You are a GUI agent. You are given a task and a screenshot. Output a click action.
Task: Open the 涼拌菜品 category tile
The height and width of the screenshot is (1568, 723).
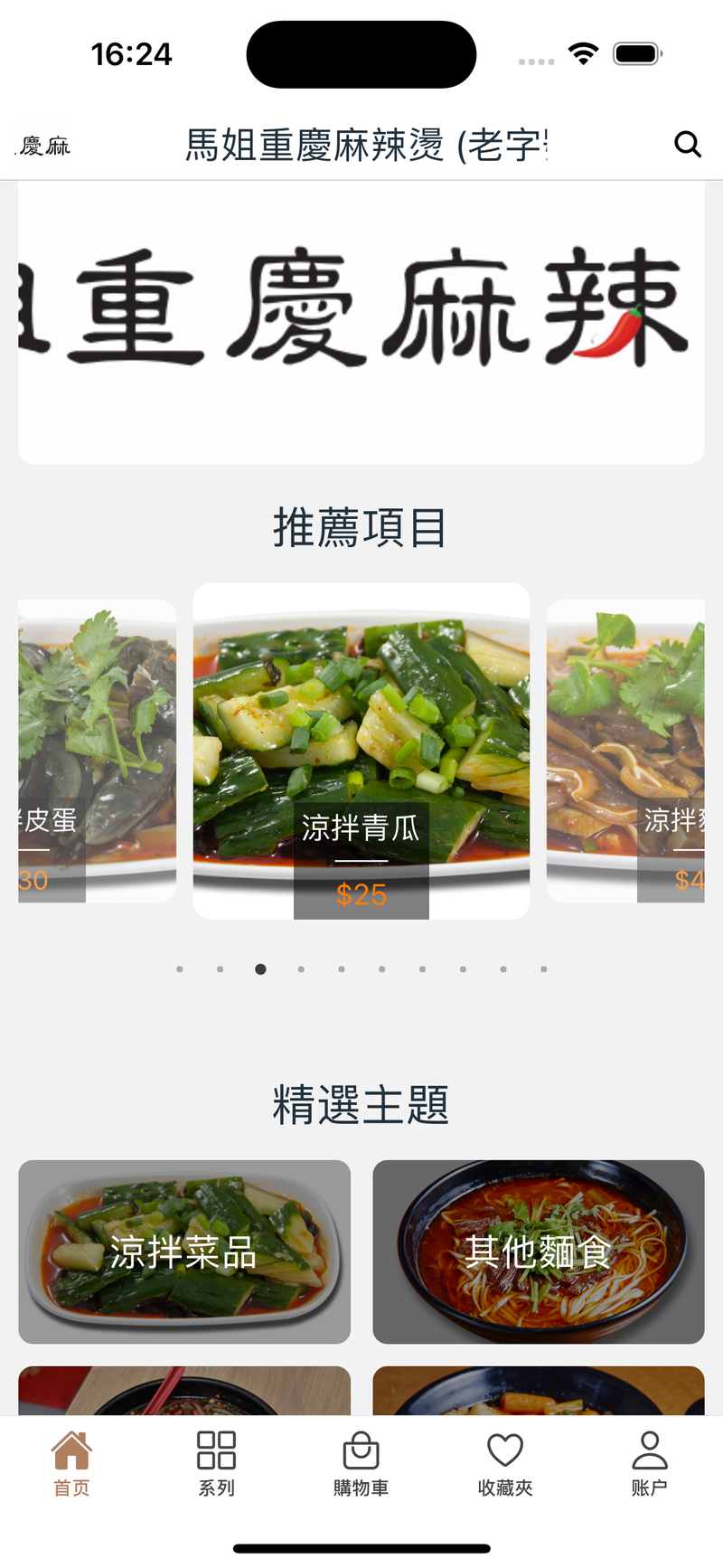(x=184, y=1252)
